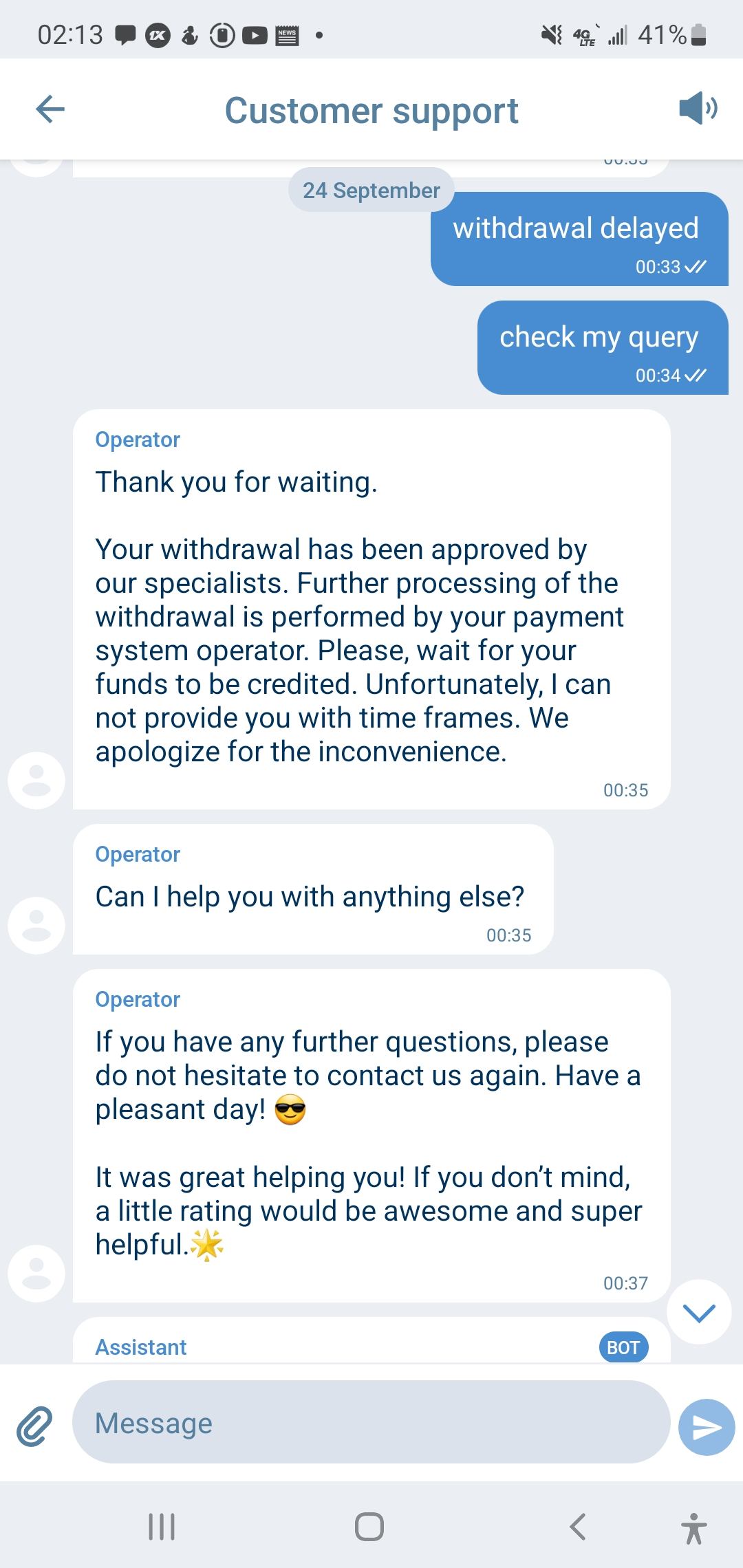Go back from Customer support chat
Viewport: 743px width, 1568px height.
(x=50, y=109)
